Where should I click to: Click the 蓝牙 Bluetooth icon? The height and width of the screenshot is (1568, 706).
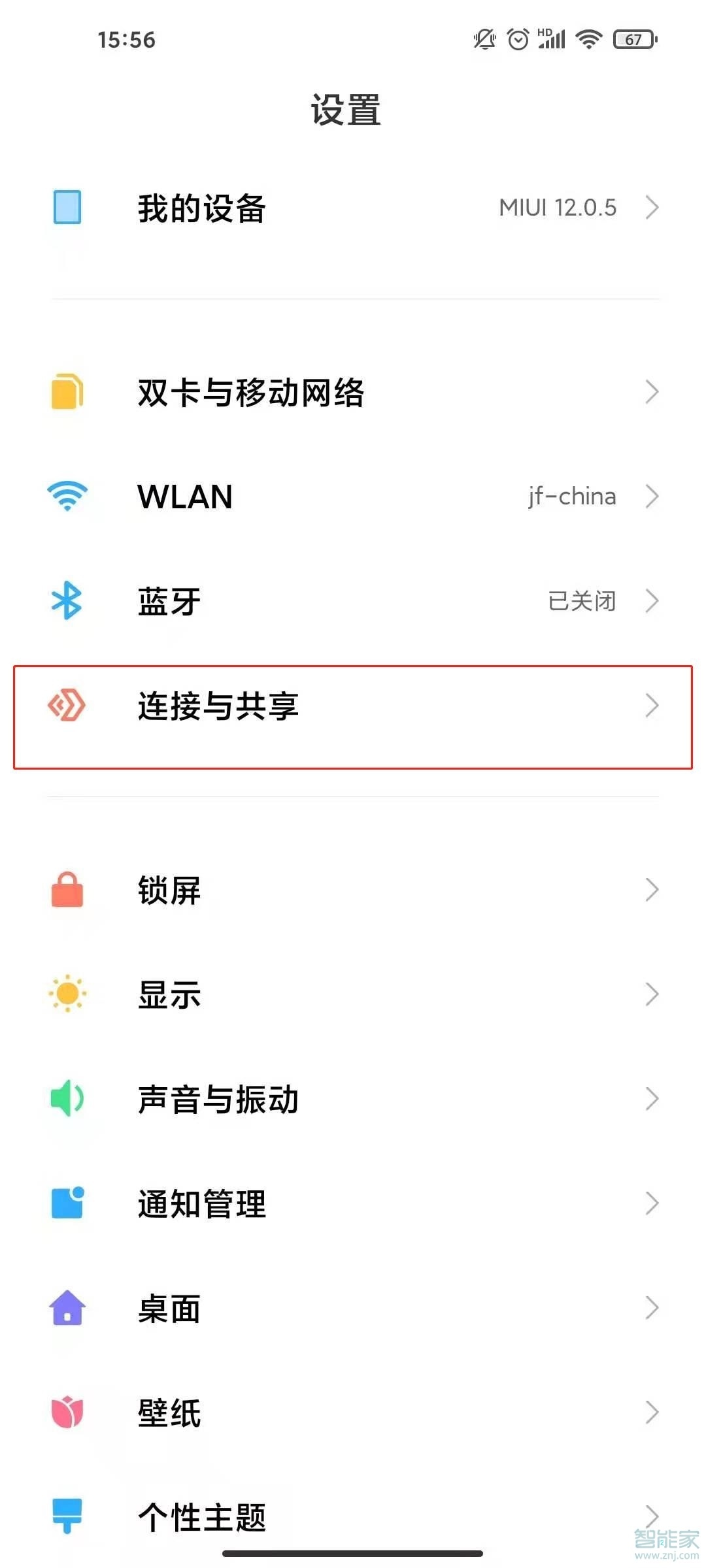tap(66, 601)
